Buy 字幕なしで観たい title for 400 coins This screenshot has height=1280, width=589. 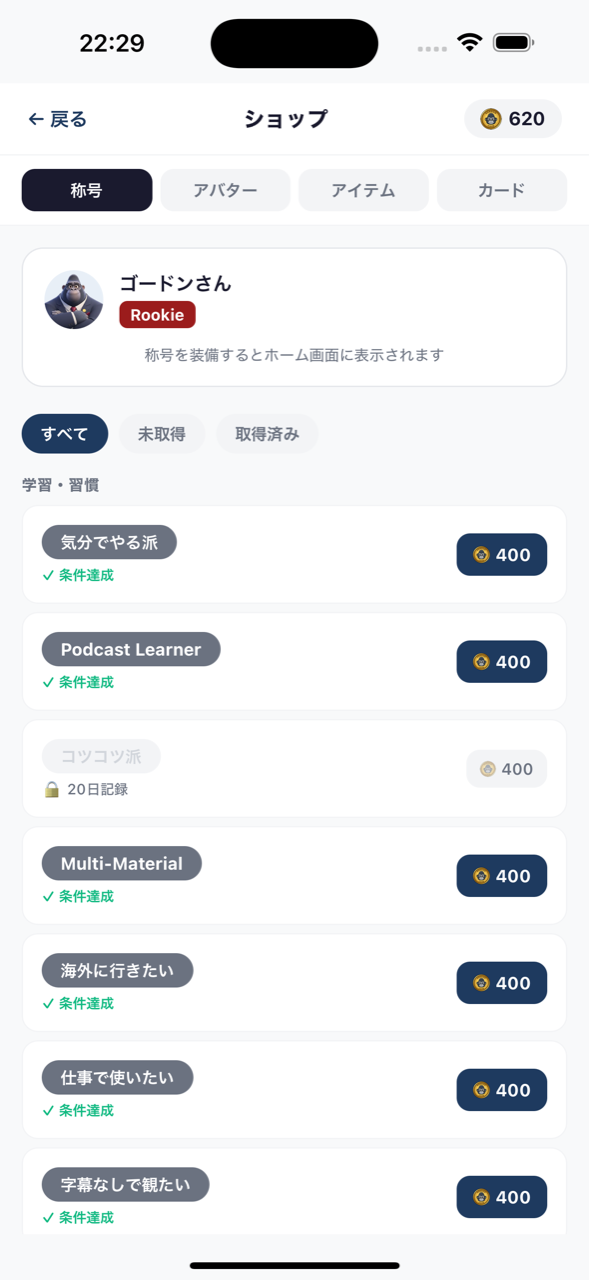pos(502,1197)
